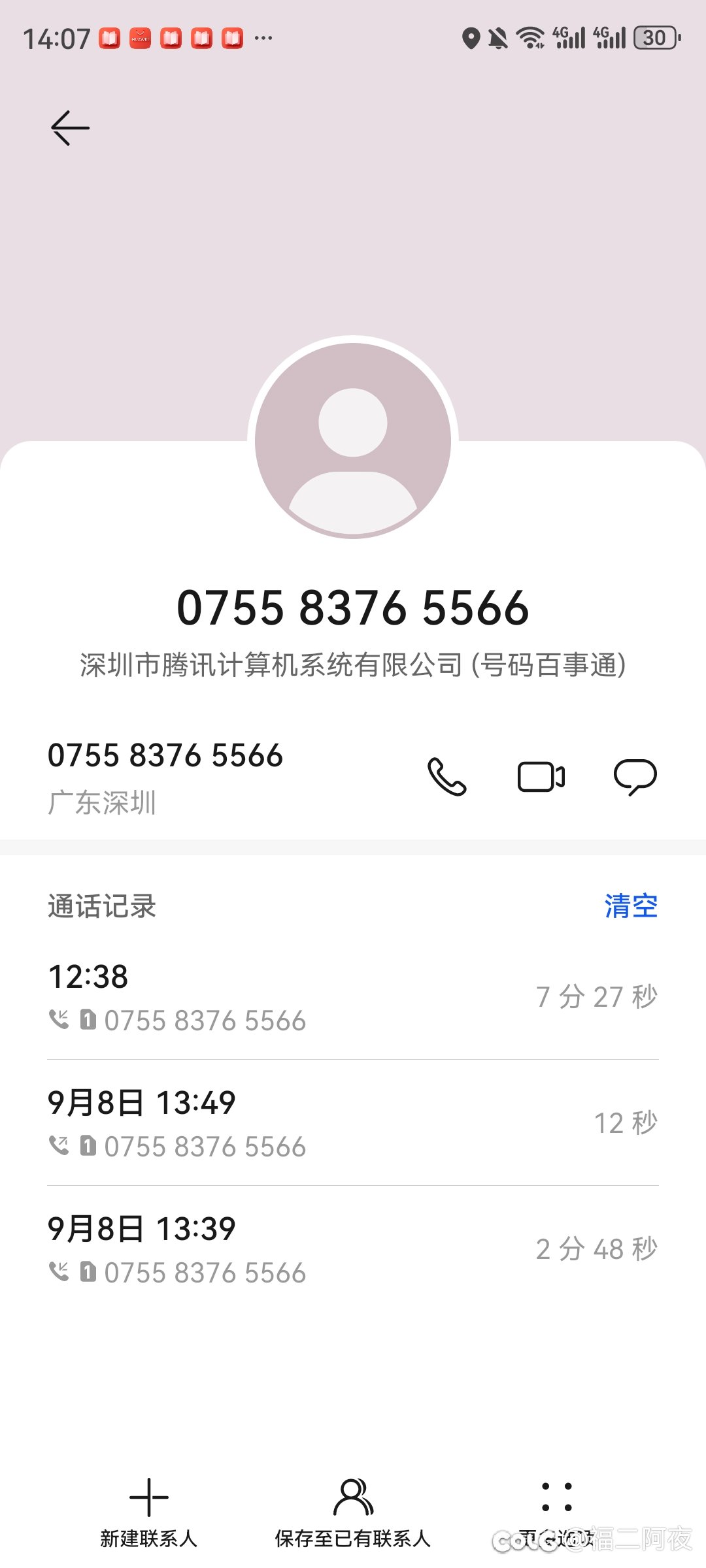Image resolution: width=706 pixels, height=1568 pixels.
Task: Go back using the top arrow
Action: pyautogui.click(x=70, y=127)
